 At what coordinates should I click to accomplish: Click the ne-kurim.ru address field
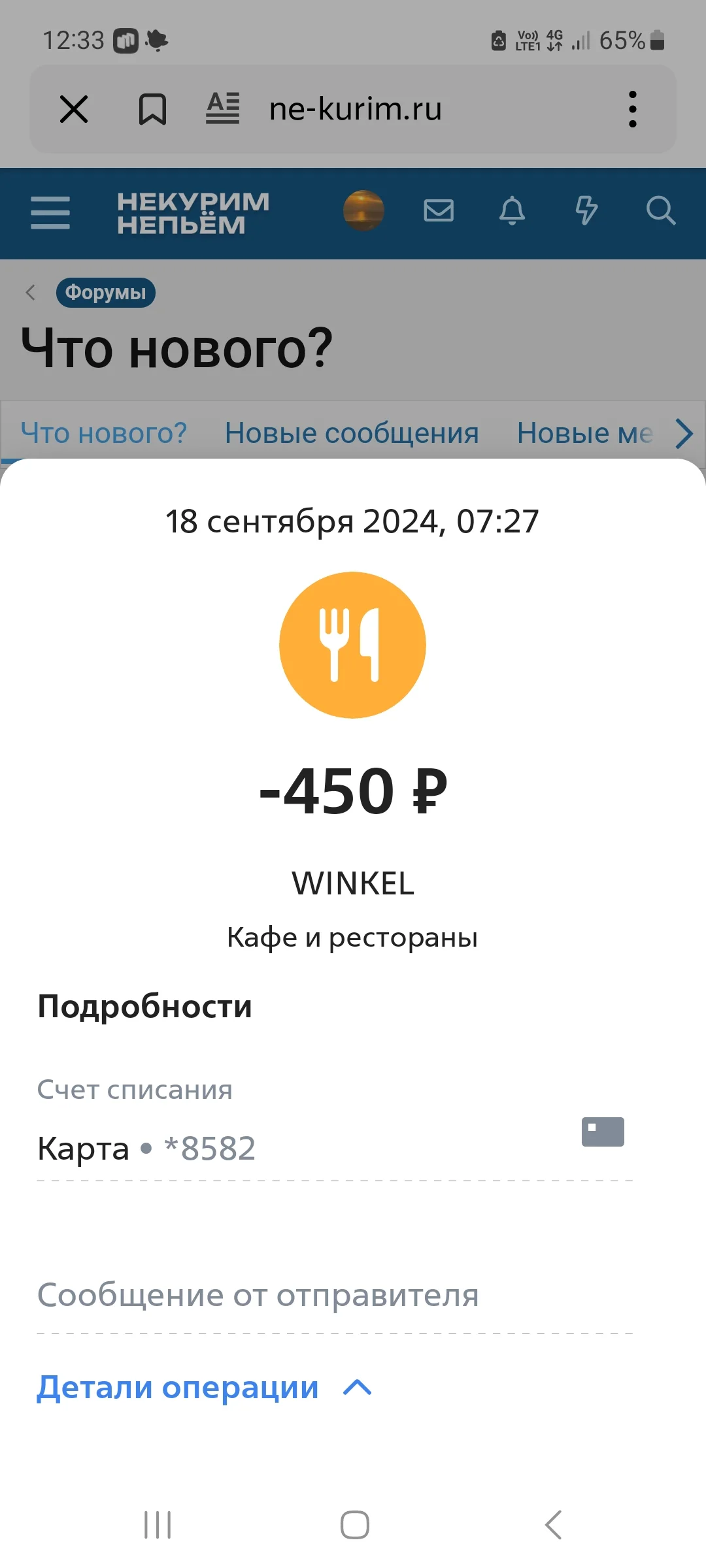click(356, 109)
